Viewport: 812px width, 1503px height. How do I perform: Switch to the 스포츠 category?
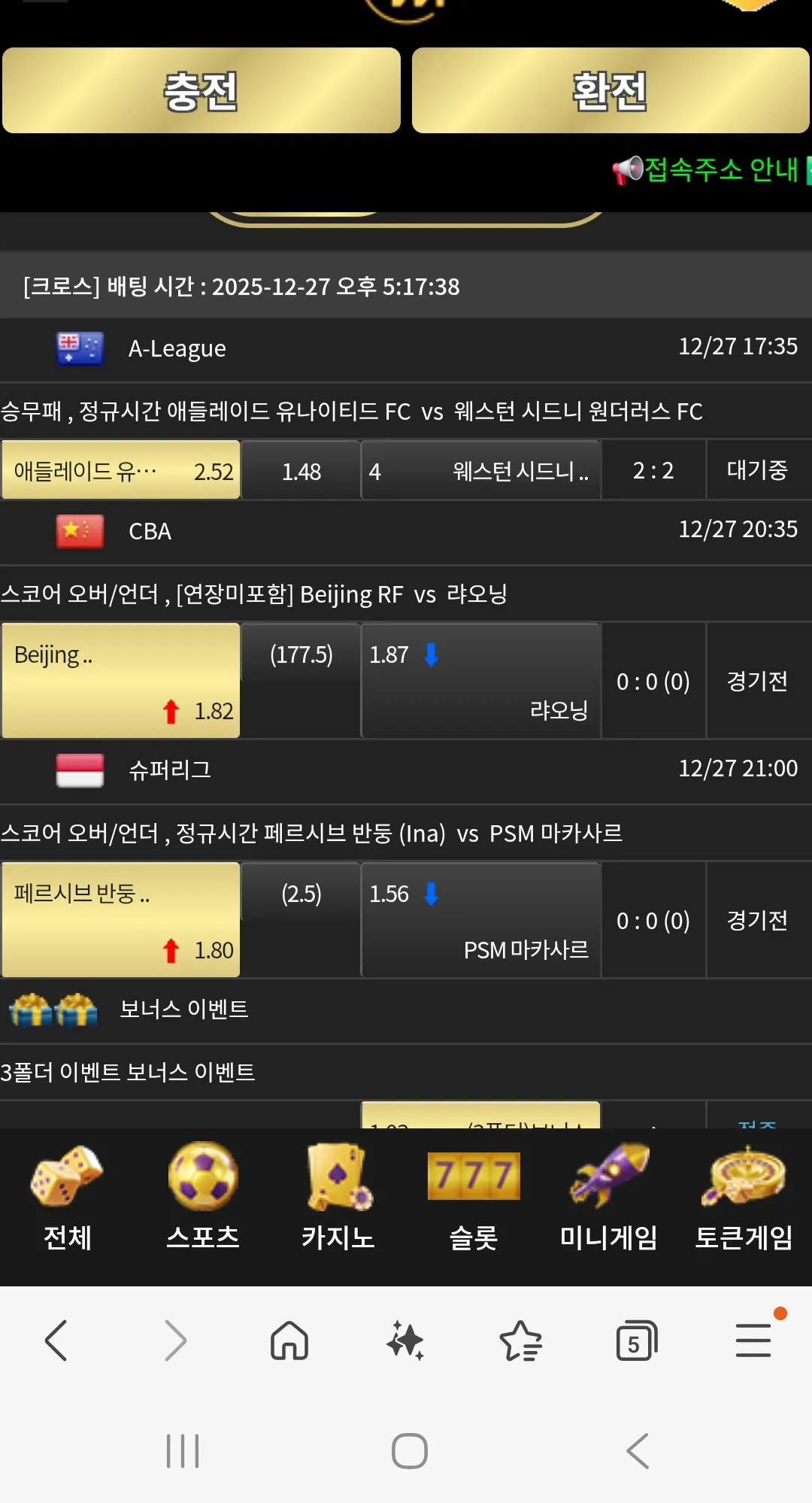[203, 1198]
